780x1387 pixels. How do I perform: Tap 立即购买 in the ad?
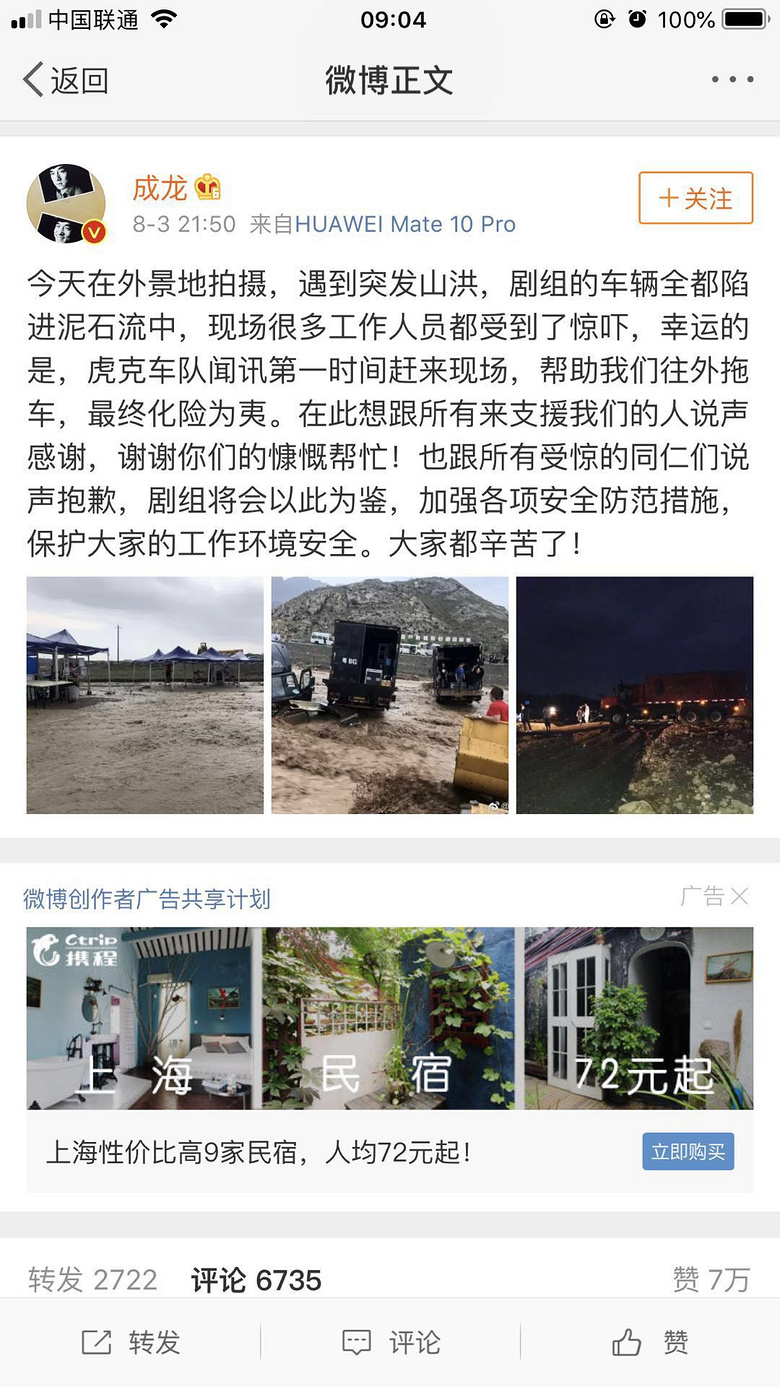(x=688, y=1152)
